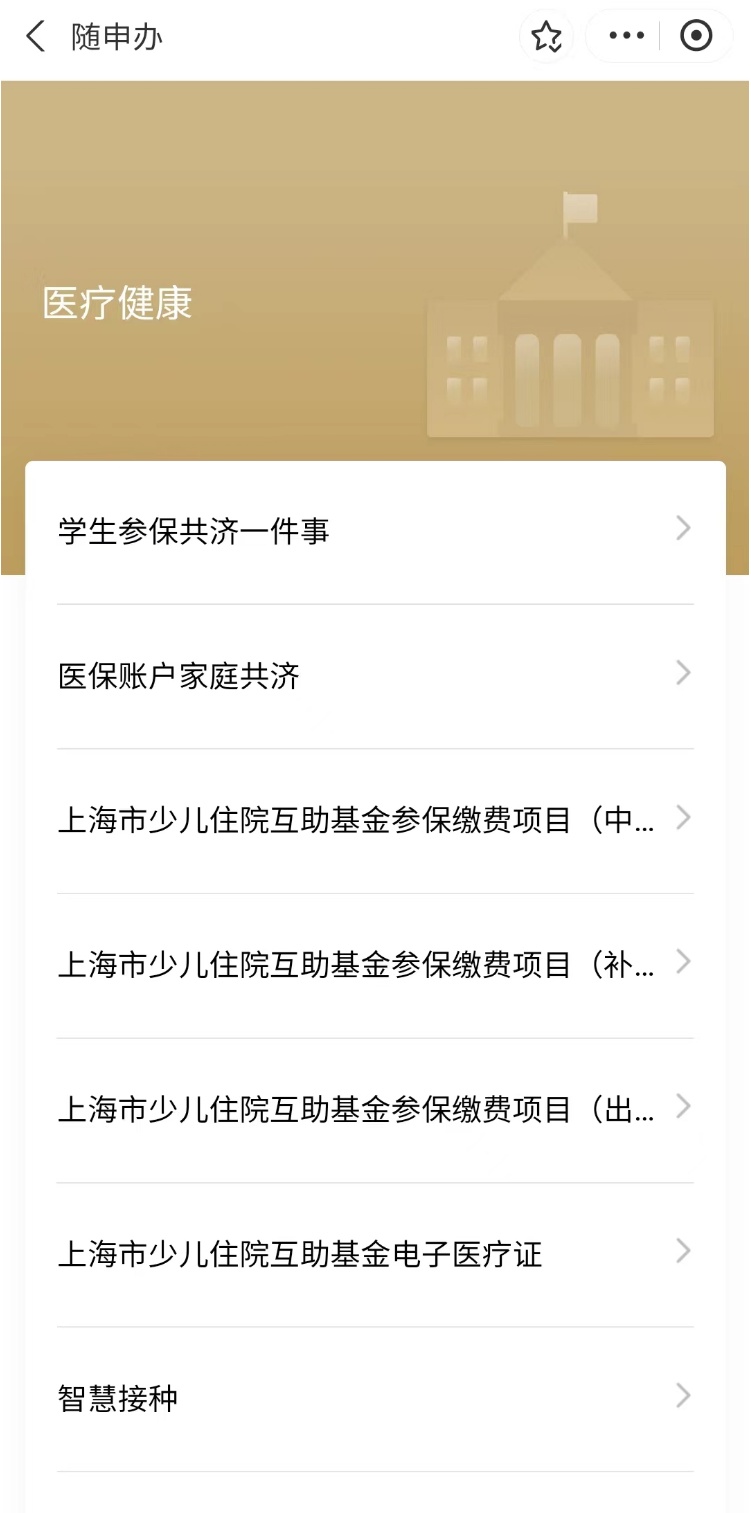Select 医保账户家庭共济
The width and height of the screenshot is (751, 1513).
375,676
